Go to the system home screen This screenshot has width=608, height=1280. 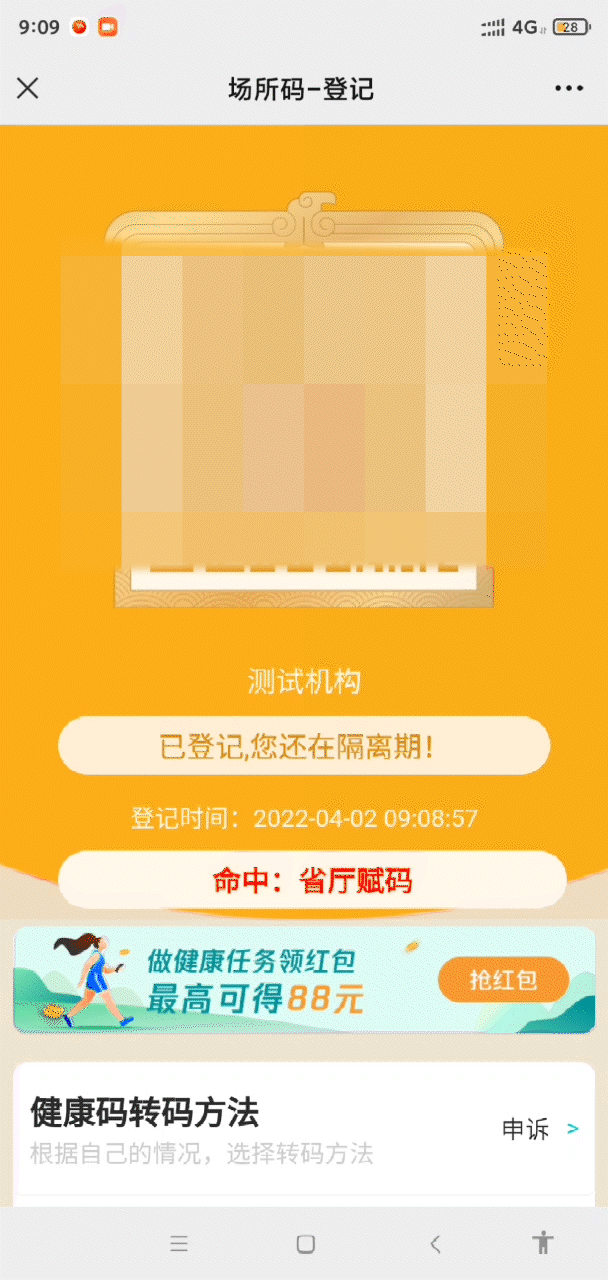tap(306, 1243)
